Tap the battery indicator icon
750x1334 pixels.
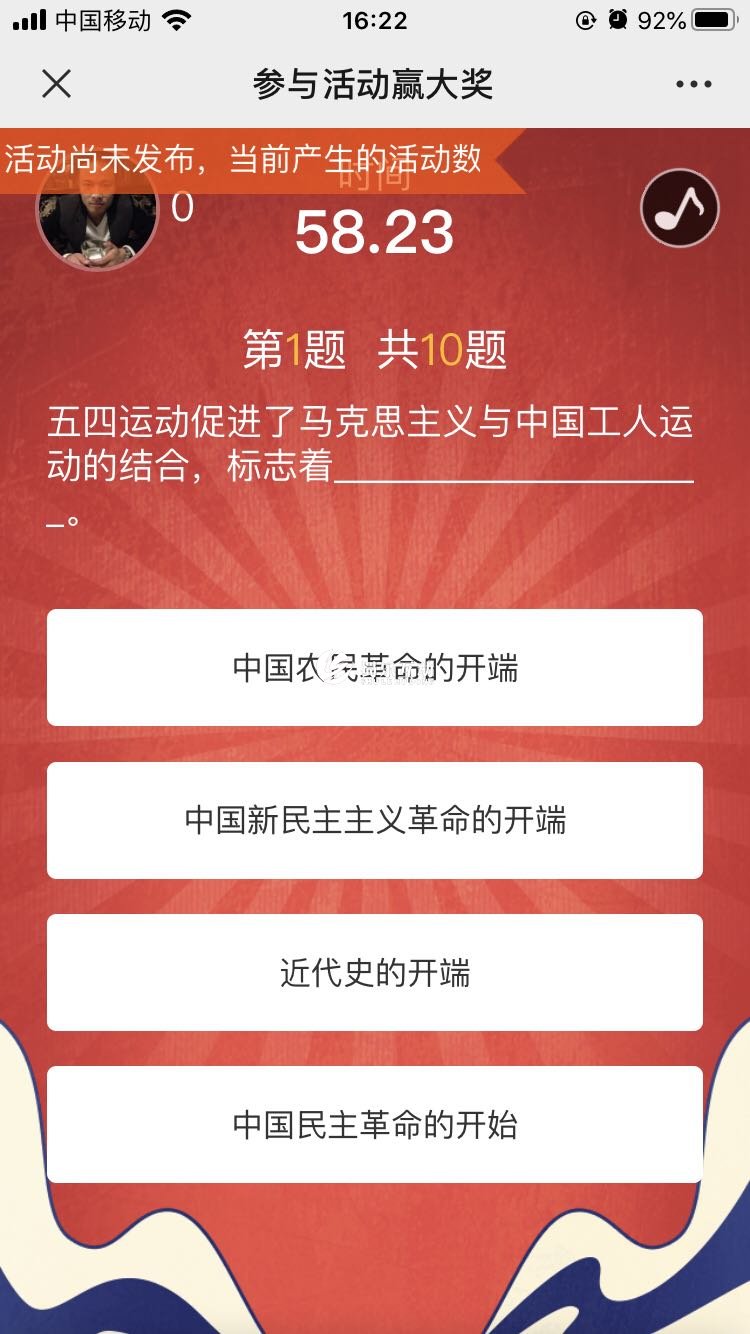[x=714, y=19]
